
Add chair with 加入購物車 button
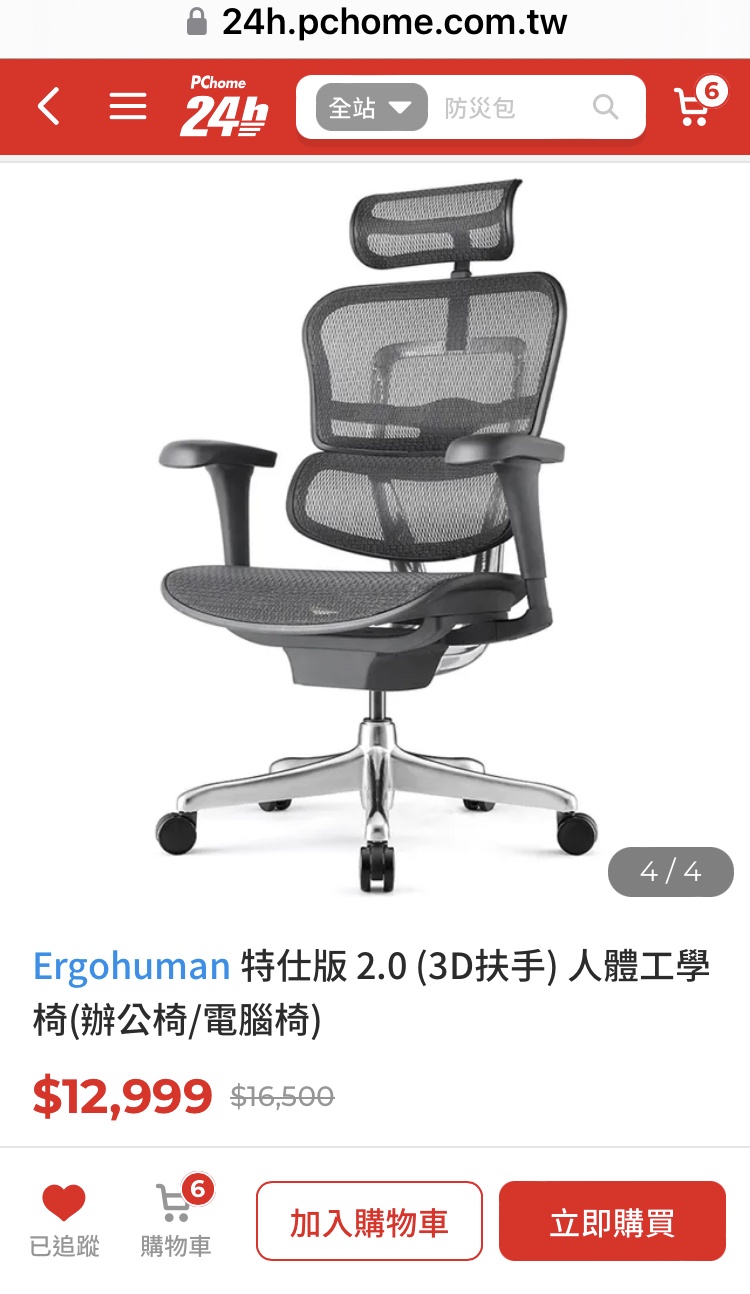369,1221
